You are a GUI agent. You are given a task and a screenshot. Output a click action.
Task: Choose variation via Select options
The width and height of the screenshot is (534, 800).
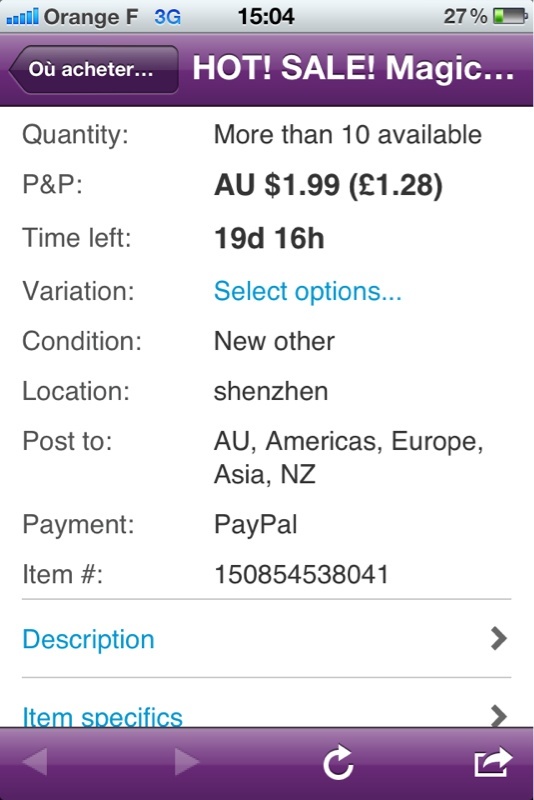[x=308, y=291]
